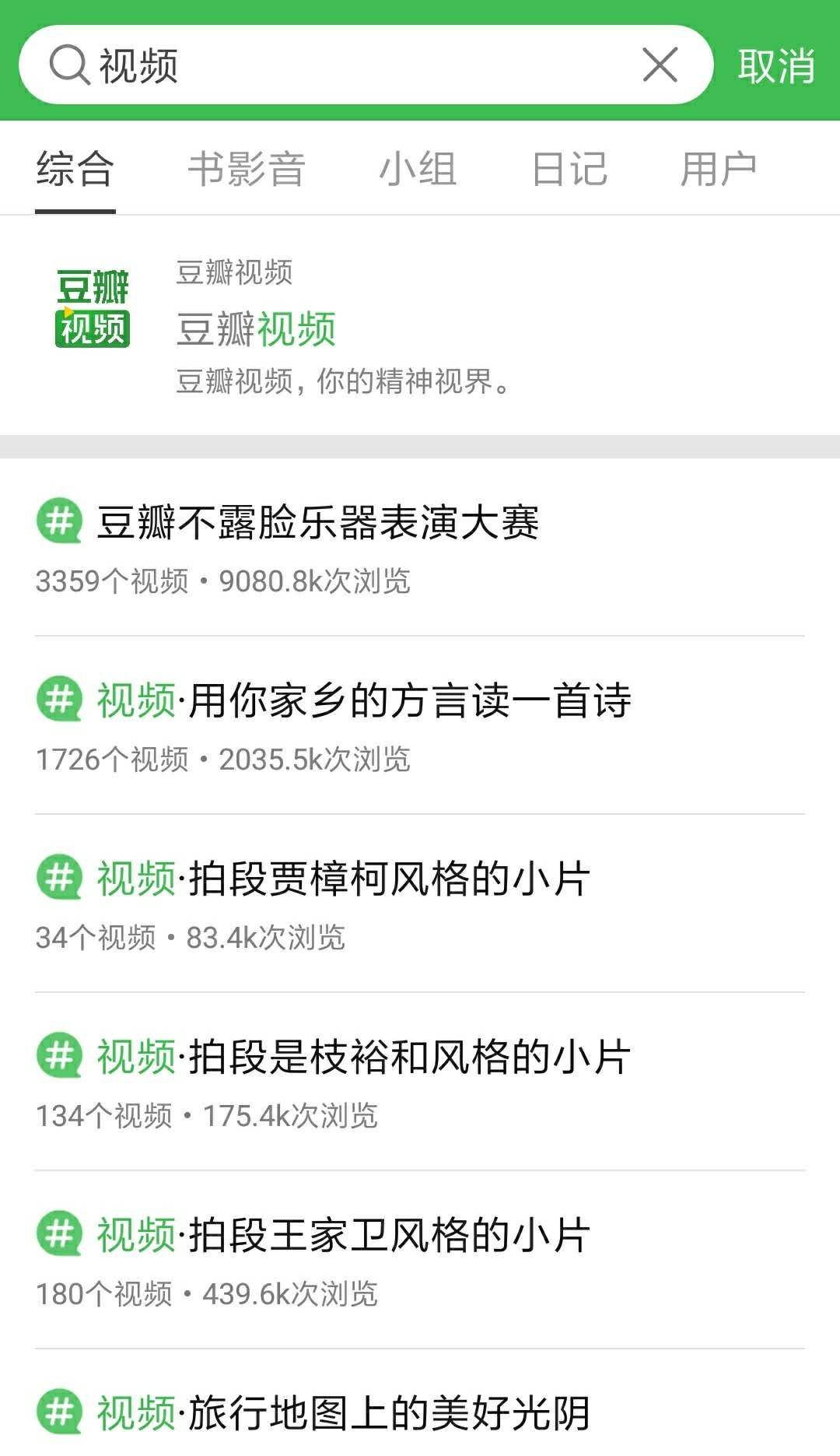
Task: Clear the search text with the X
Action: tap(660, 65)
